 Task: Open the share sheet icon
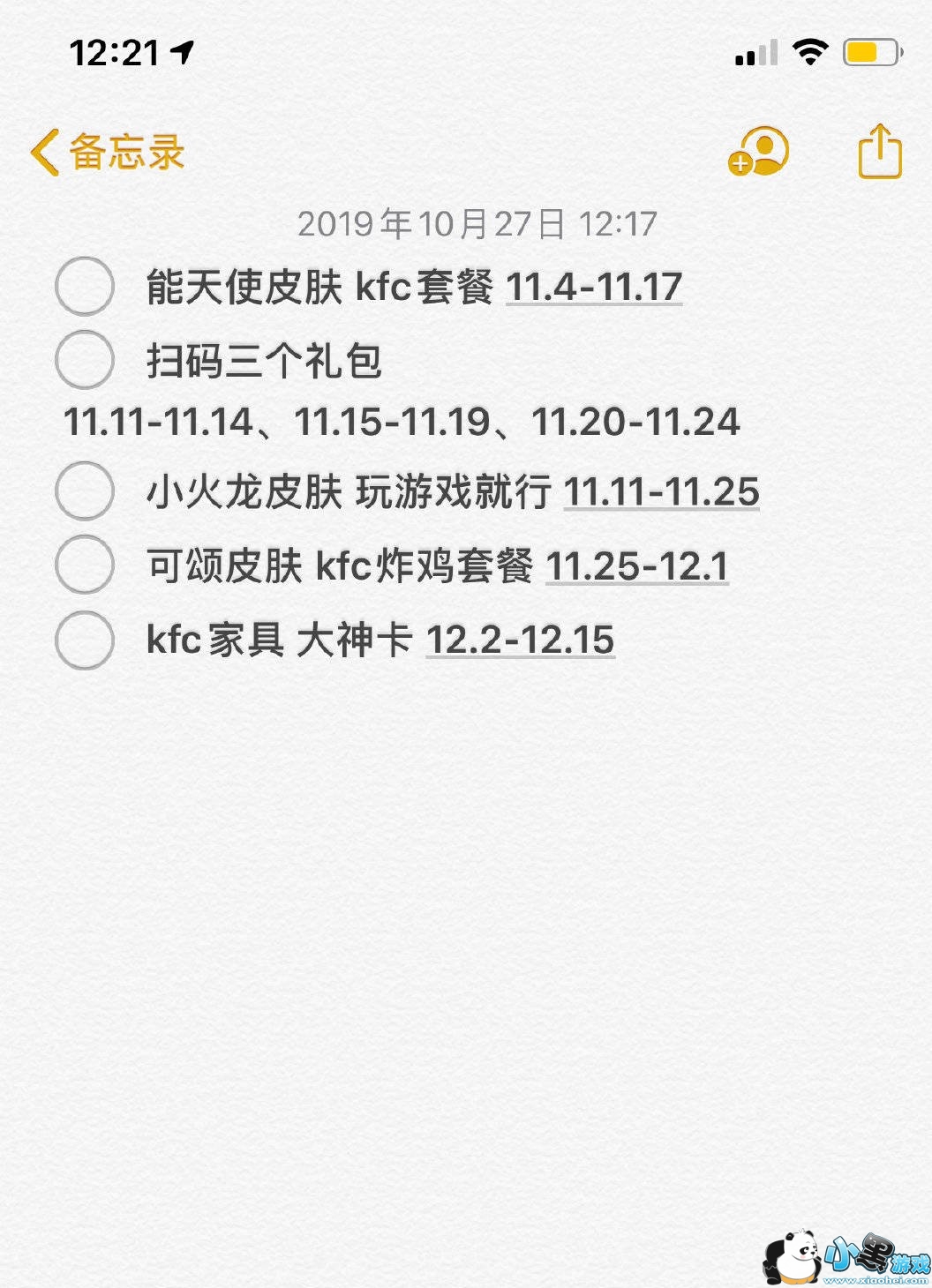click(x=879, y=152)
